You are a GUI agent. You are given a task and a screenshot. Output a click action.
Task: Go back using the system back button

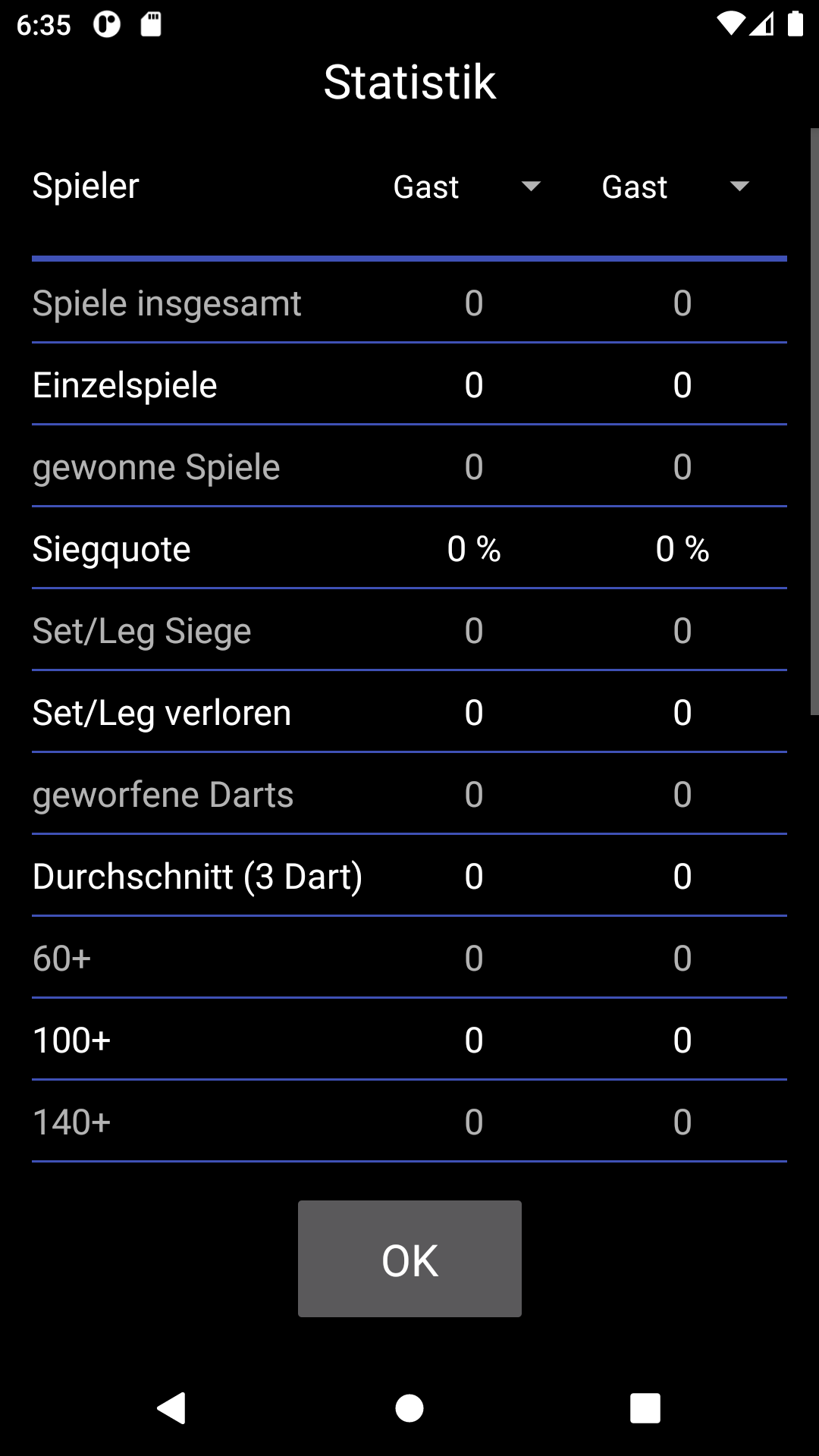click(x=171, y=1408)
